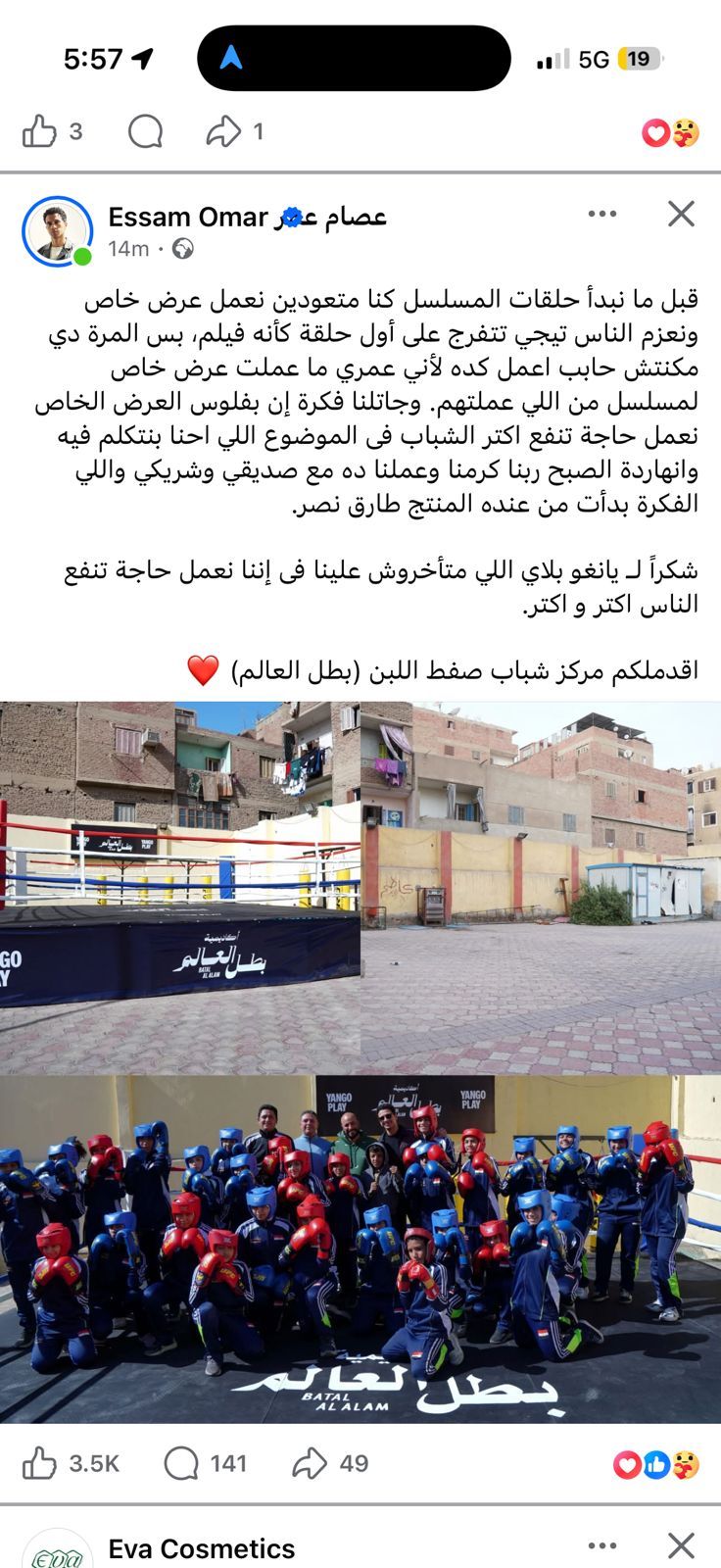The width and height of the screenshot is (721, 1568).
Task: Open options menu on Eva Cosmetics post
Action: (x=601, y=1546)
